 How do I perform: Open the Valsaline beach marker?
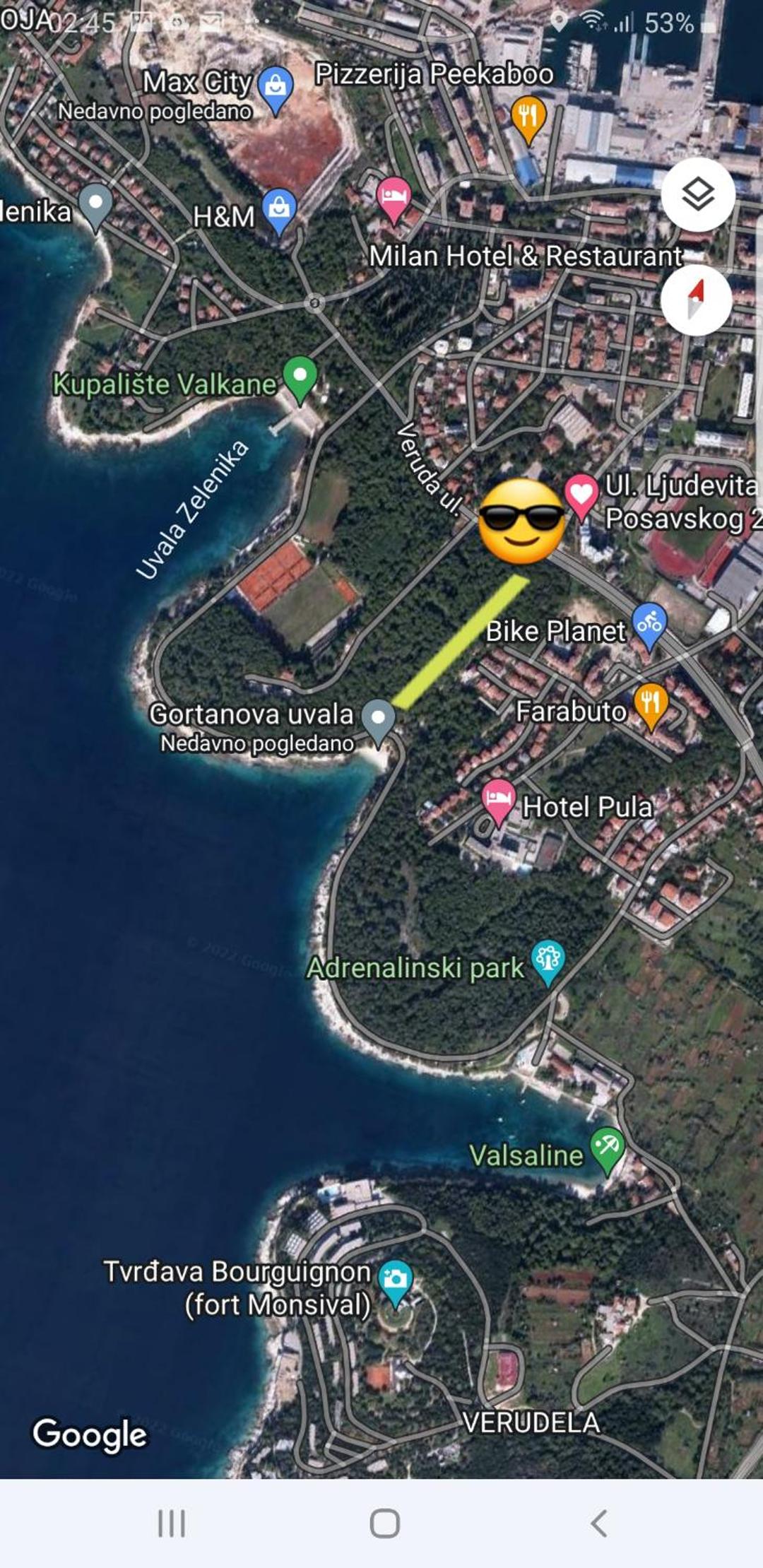click(x=608, y=1151)
